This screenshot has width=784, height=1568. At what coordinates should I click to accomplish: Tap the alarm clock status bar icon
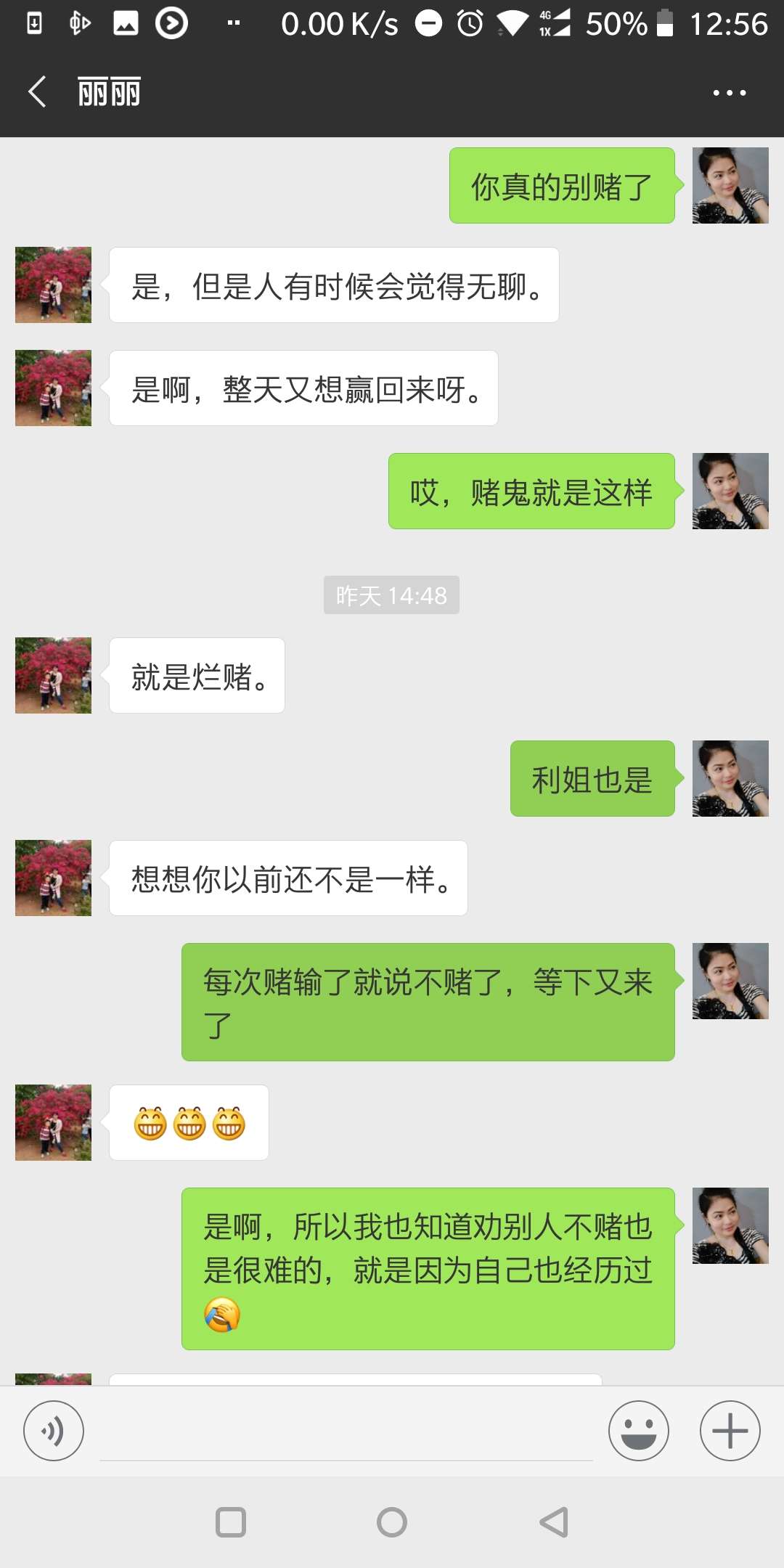pyautogui.click(x=468, y=22)
